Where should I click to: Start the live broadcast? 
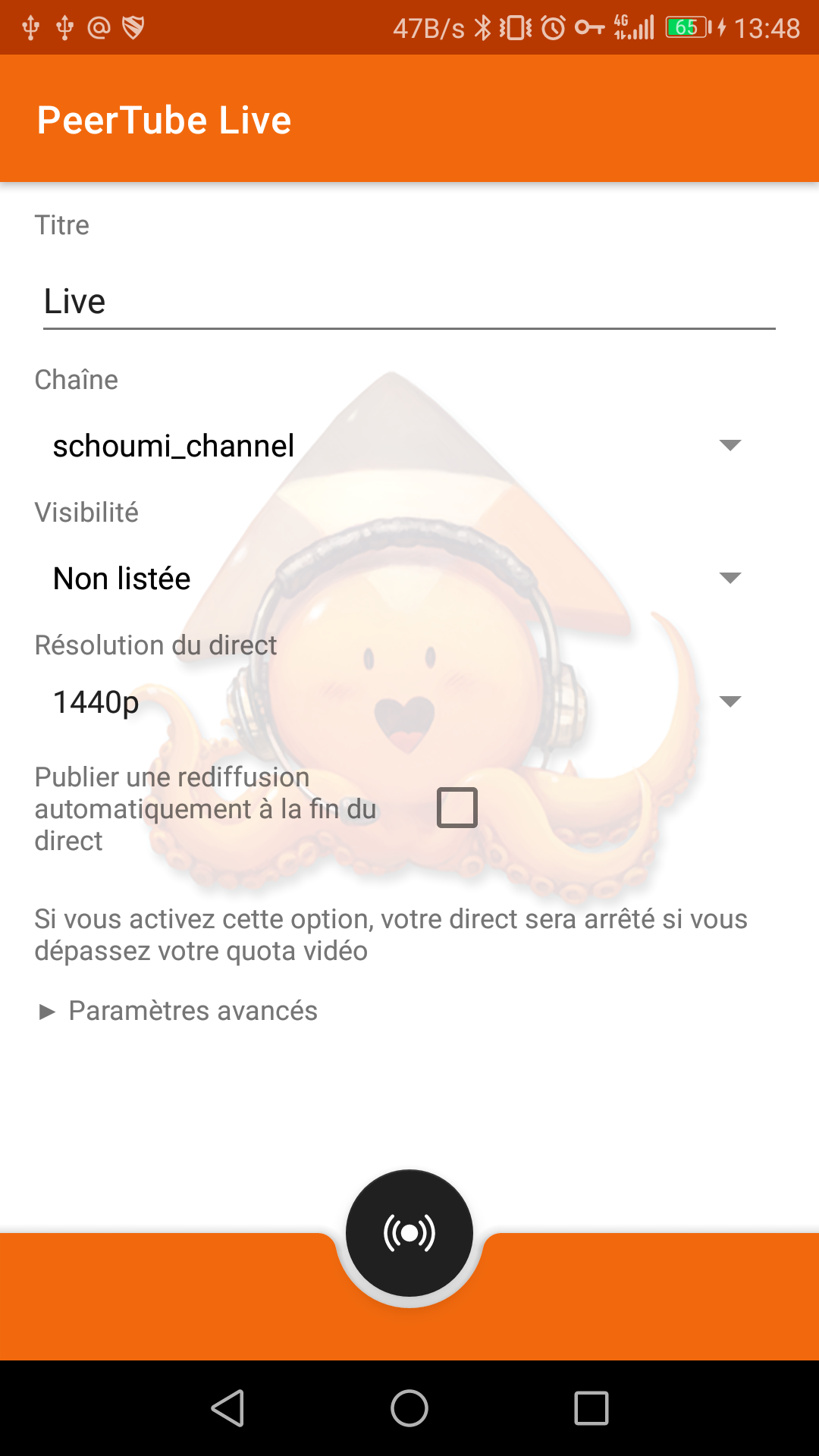(409, 1234)
